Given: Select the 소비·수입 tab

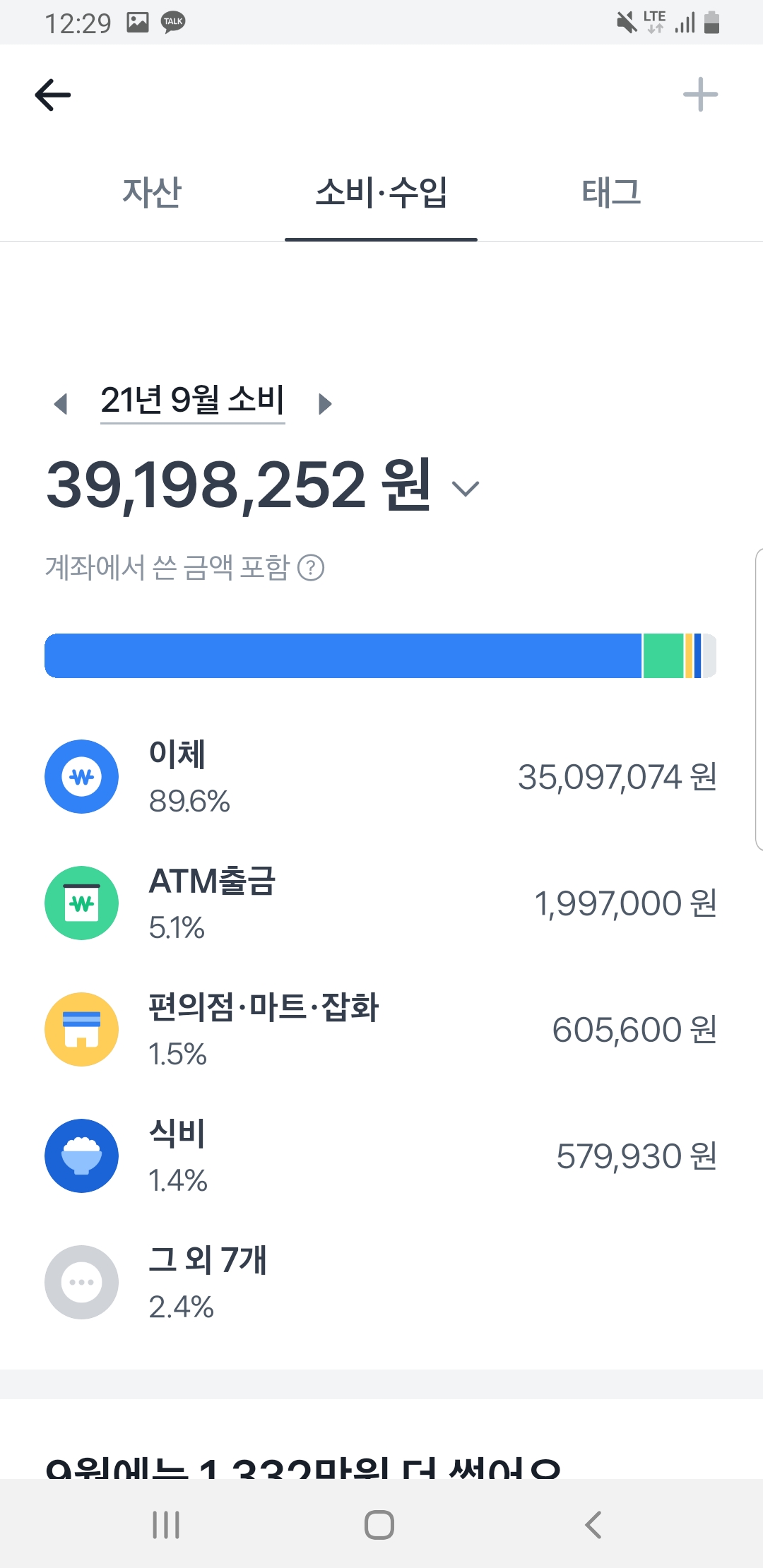Looking at the screenshot, I should (x=381, y=192).
